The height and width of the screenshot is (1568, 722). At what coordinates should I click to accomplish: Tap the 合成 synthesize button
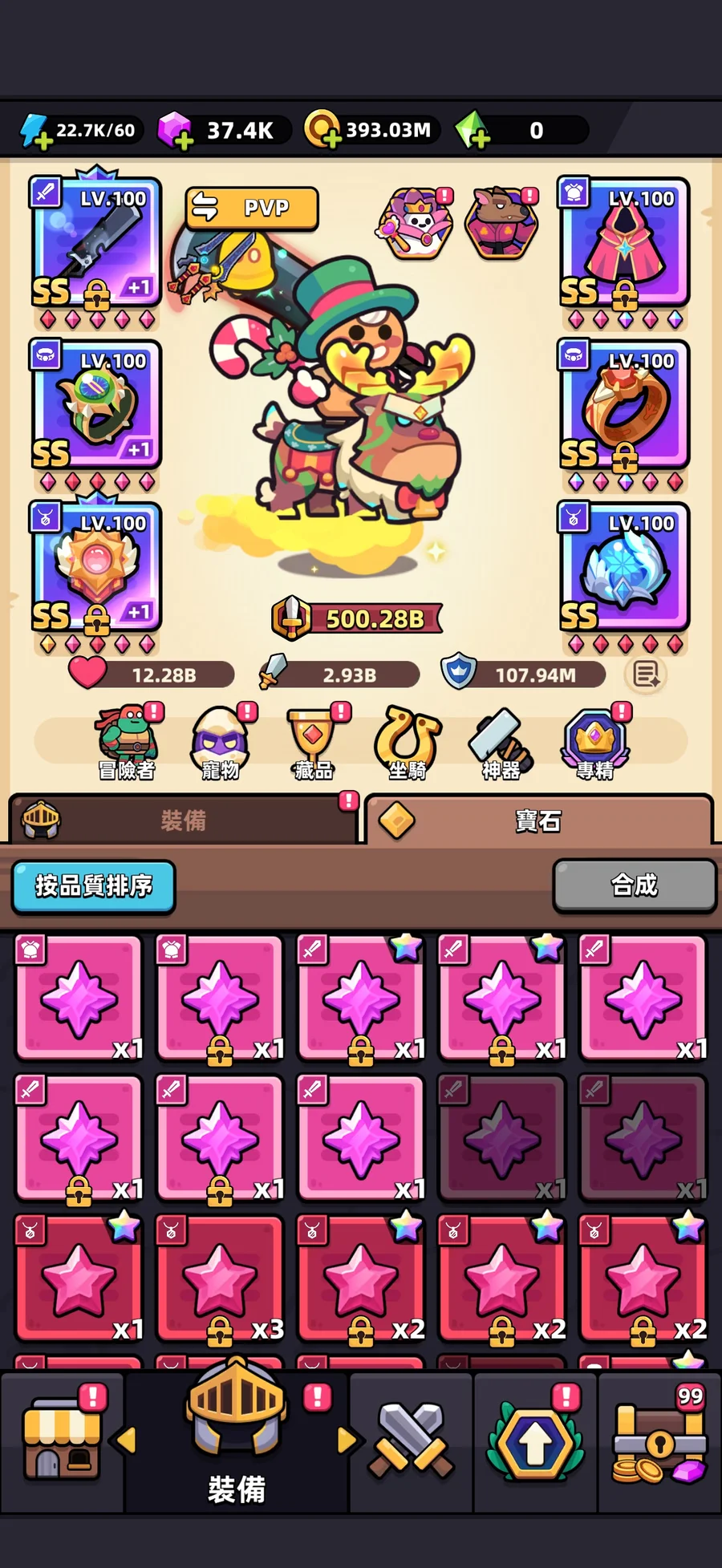coord(634,885)
